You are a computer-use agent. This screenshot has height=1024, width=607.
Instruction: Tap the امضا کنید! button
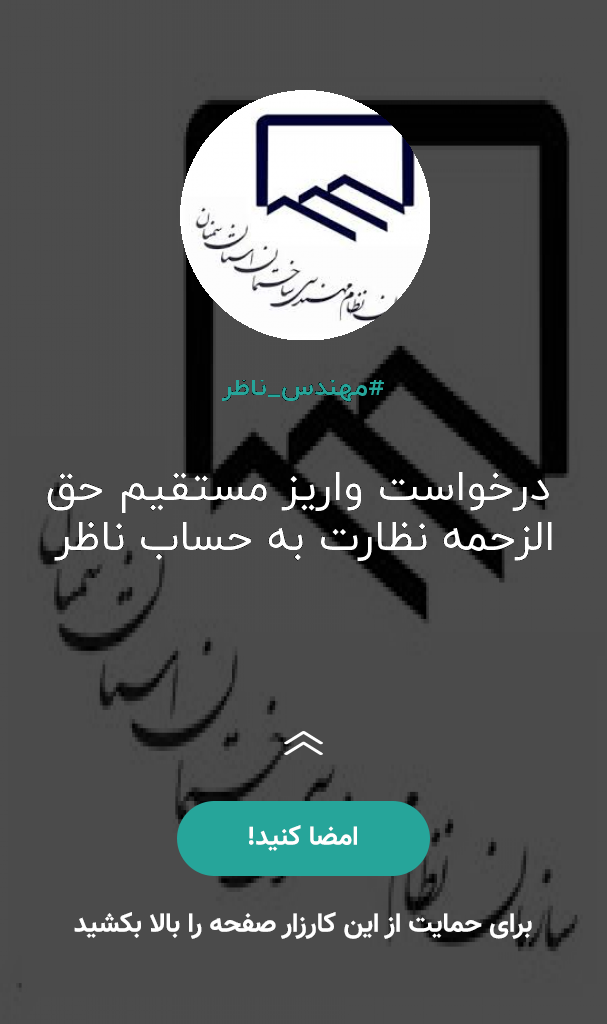303,838
